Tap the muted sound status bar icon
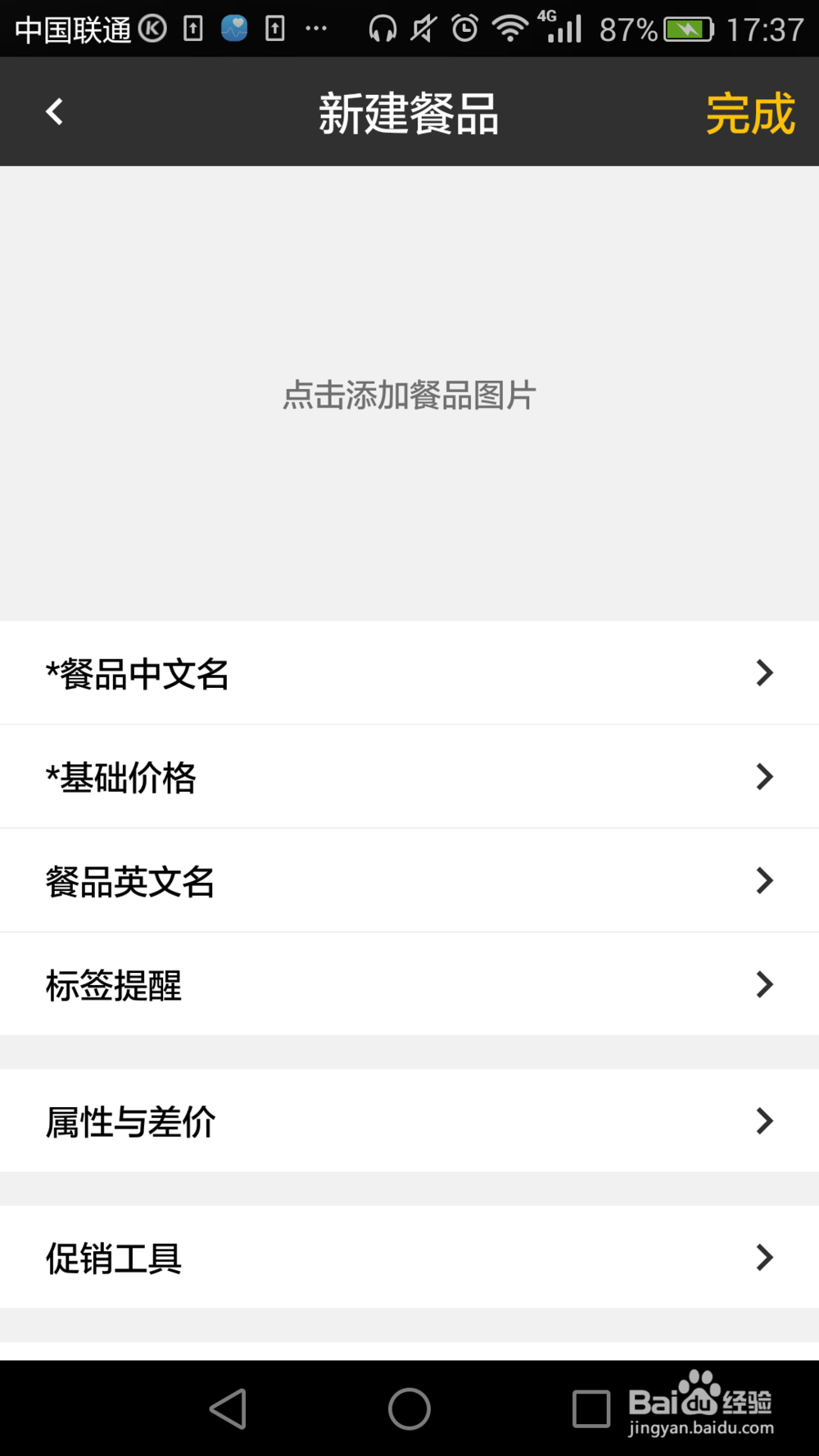819x1456 pixels. 422,27
